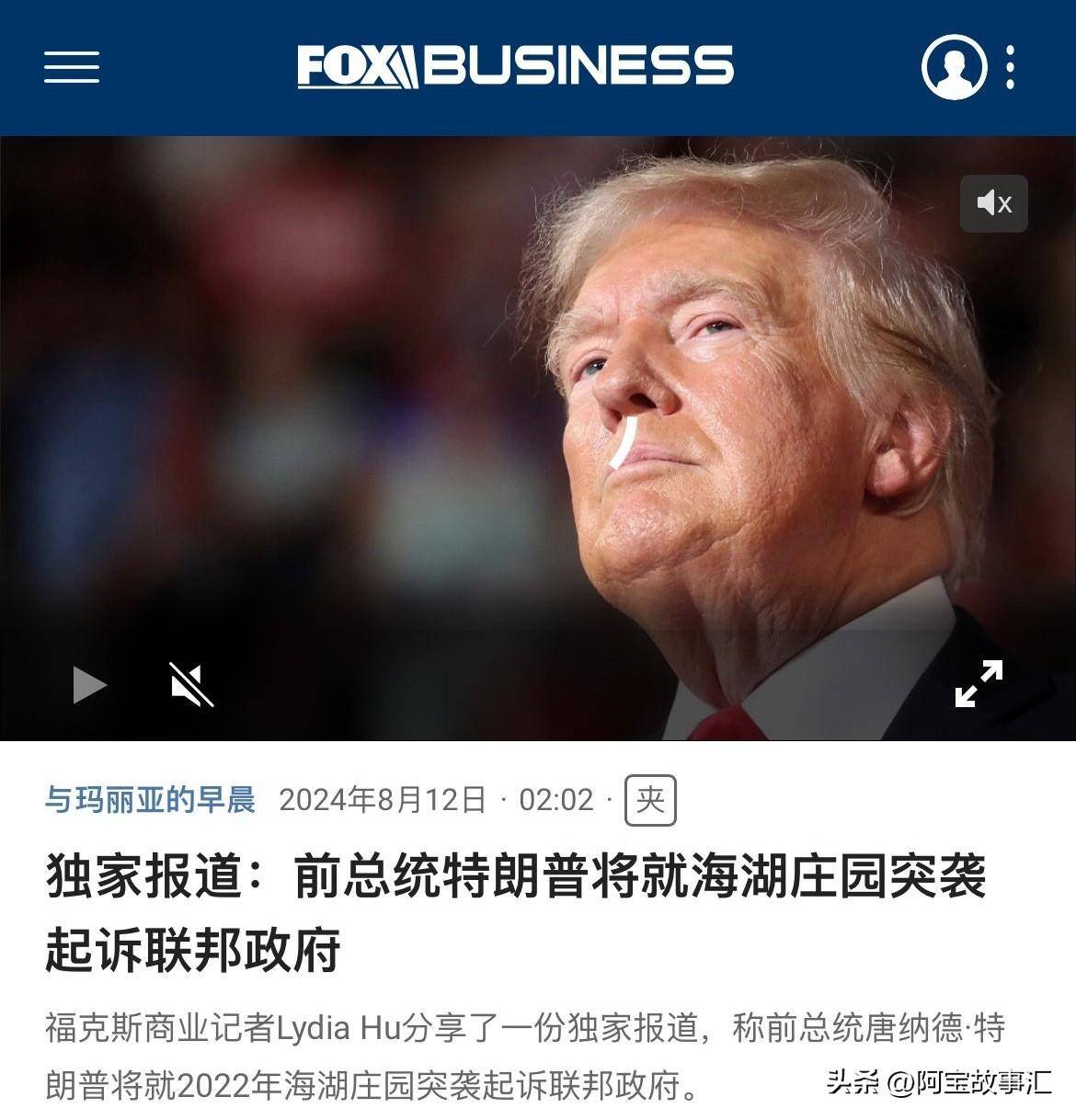
Task: Expand the video to fullscreen
Action: [x=979, y=683]
